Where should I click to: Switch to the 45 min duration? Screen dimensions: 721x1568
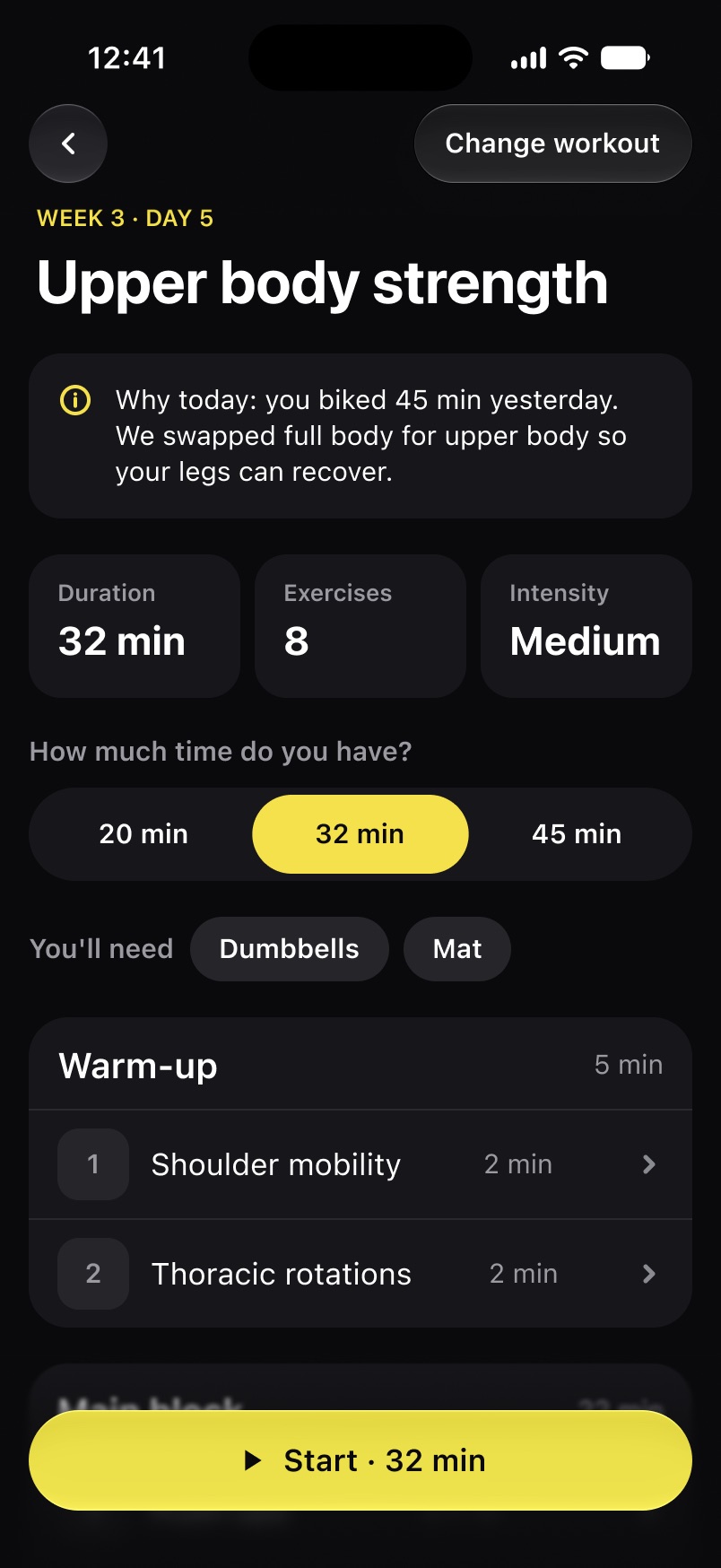577,834
